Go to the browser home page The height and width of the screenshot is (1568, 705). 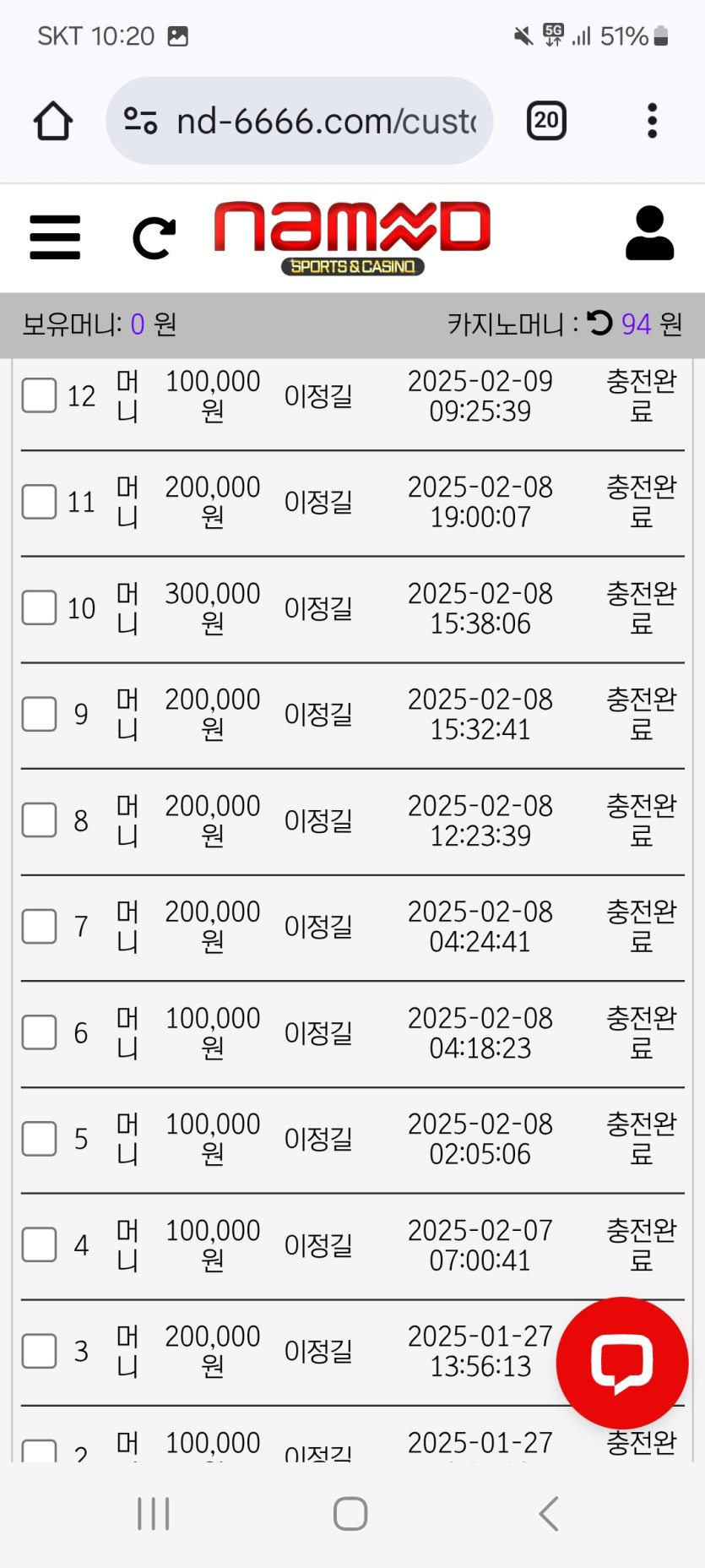tap(53, 121)
